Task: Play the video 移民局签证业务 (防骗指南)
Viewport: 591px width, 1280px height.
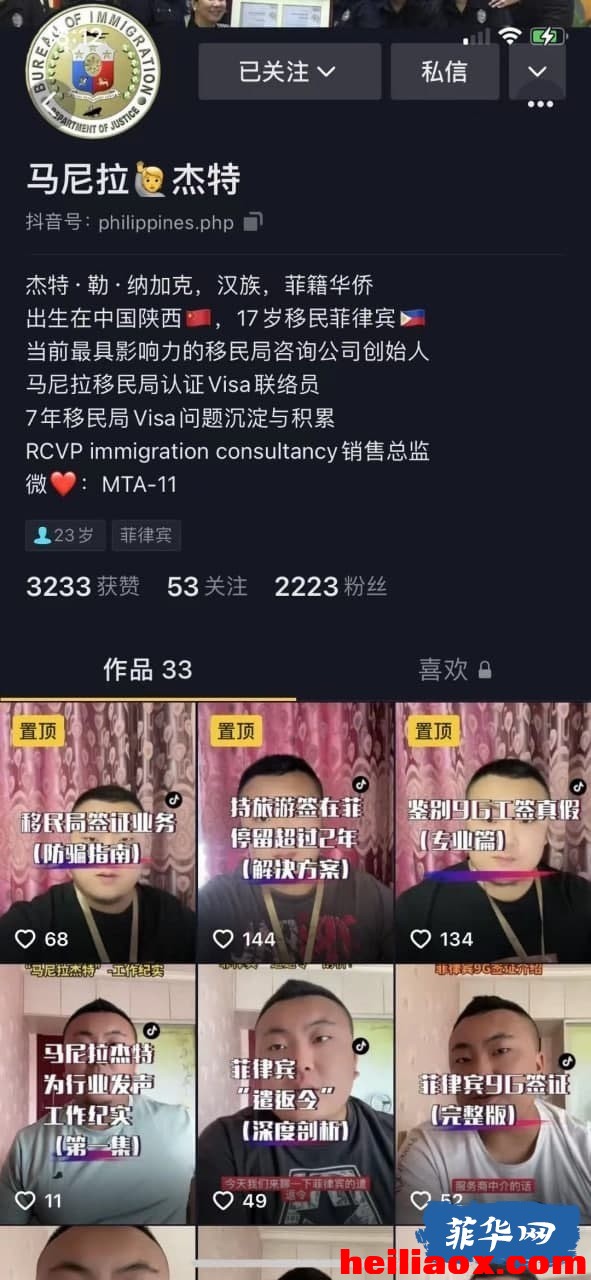Action: tap(98, 832)
